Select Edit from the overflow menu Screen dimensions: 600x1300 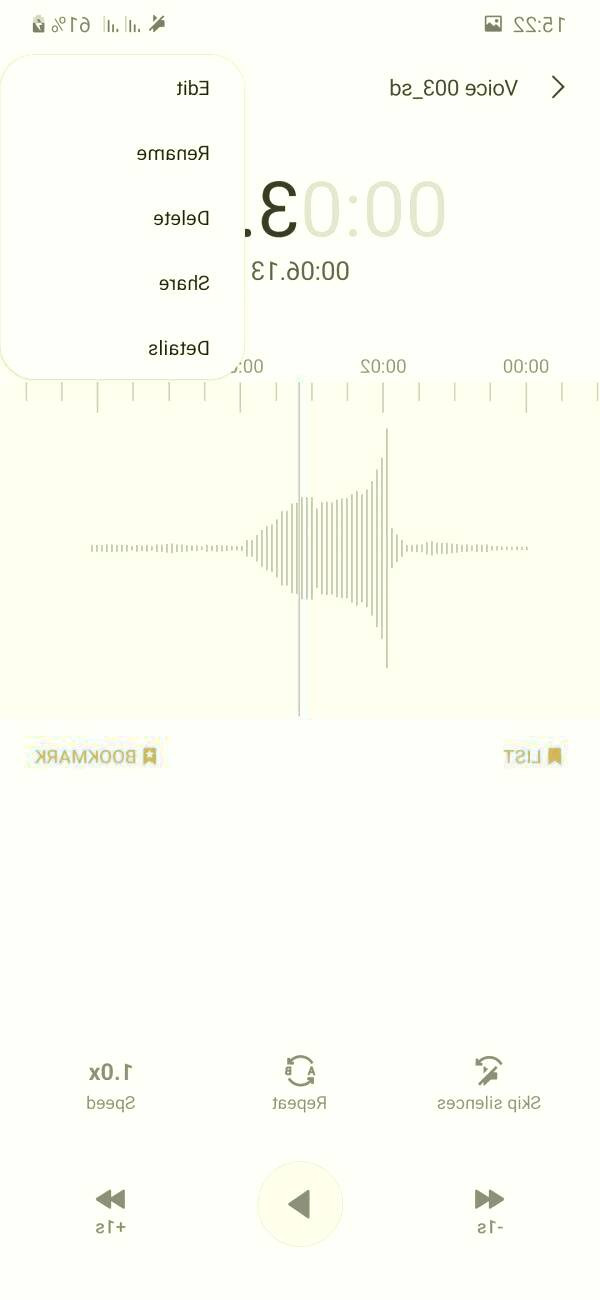(192, 88)
